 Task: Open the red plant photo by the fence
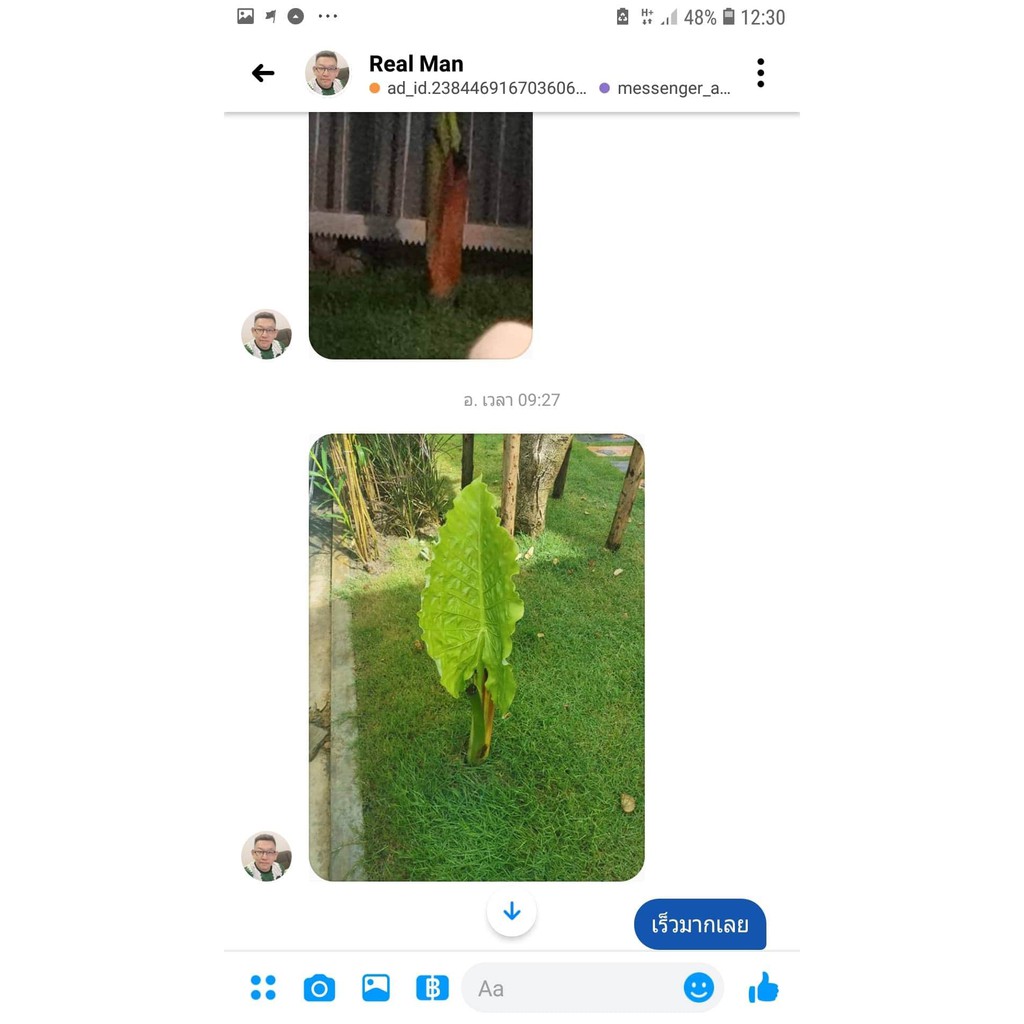(x=420, y=235)
